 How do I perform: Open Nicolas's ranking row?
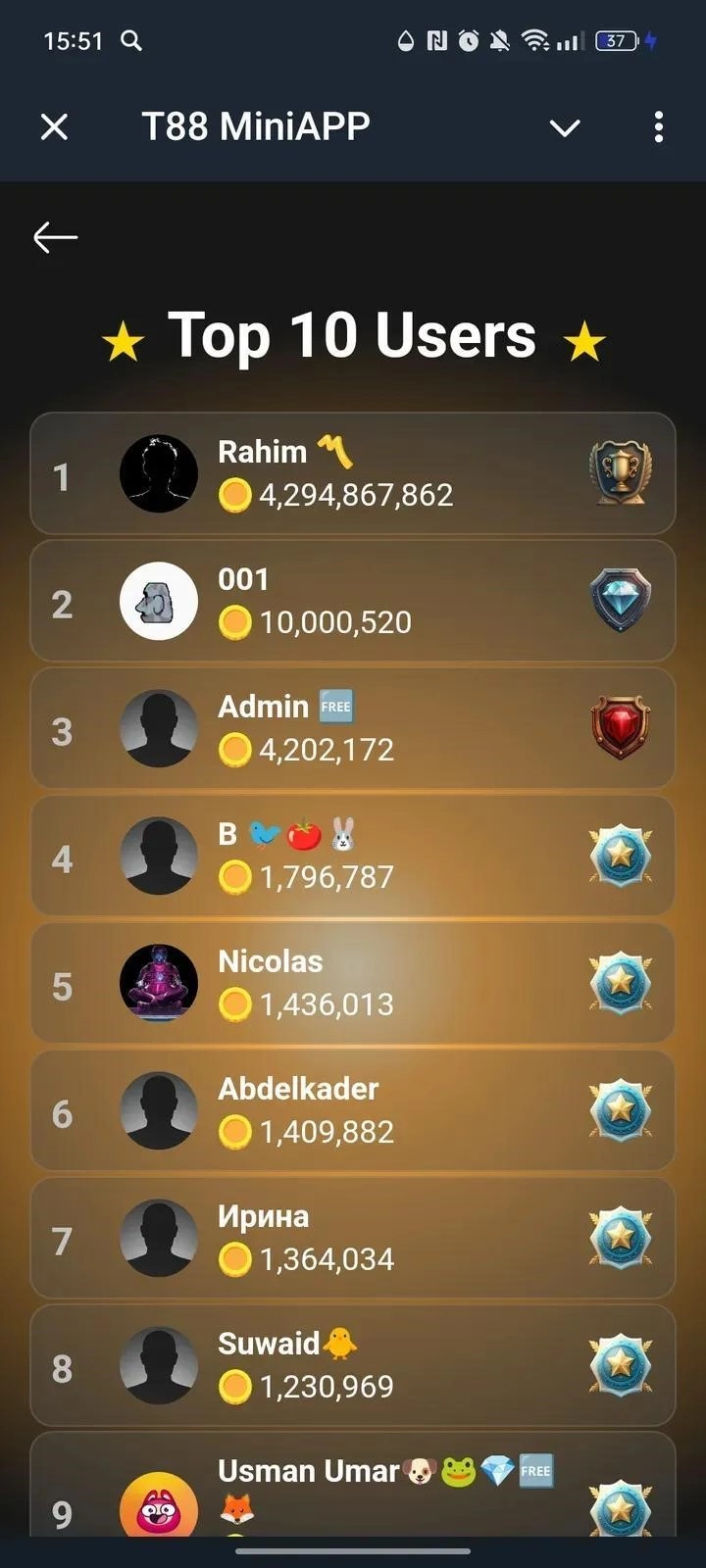pos(353,984)
